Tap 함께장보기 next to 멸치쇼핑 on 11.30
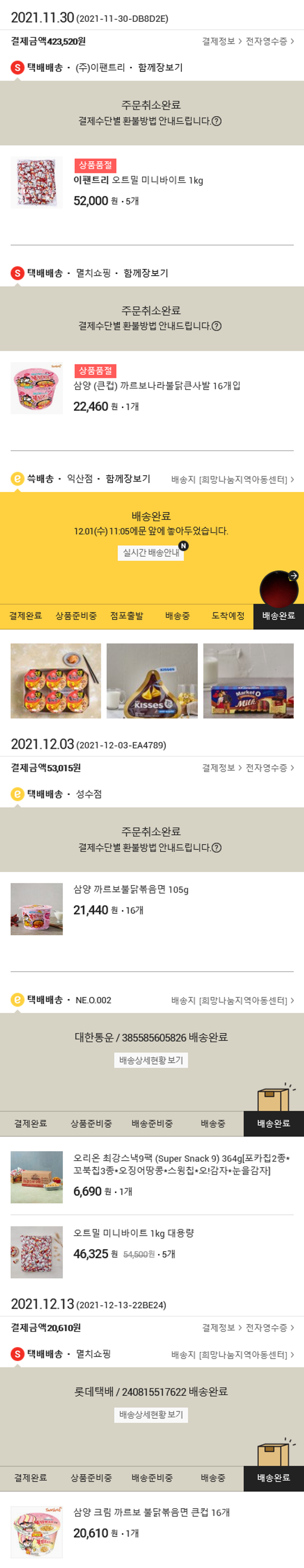This screenshot has width=304, height=1568. 146,273
